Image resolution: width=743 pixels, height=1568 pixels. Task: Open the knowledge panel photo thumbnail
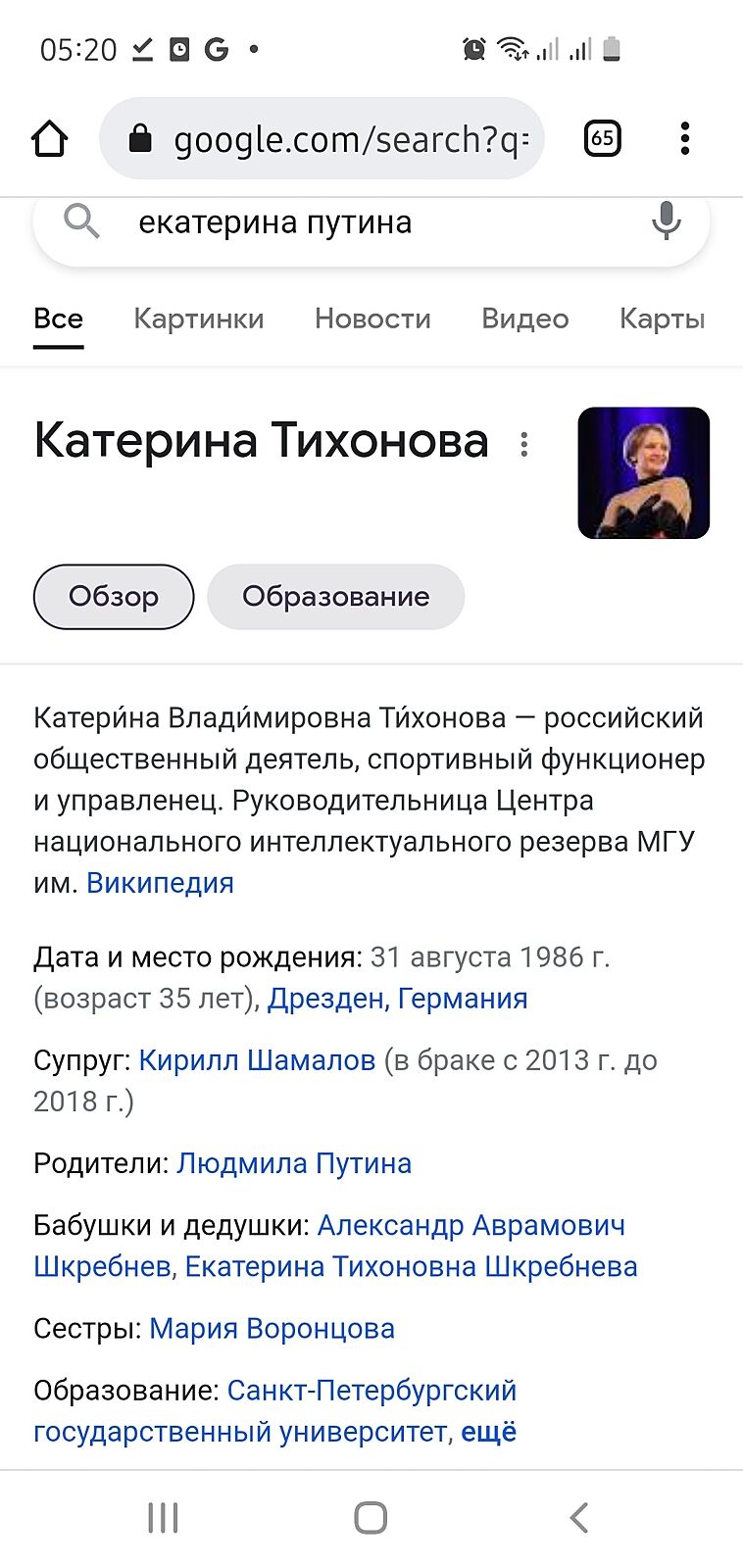pyautogui.click(x=643, y=472)
